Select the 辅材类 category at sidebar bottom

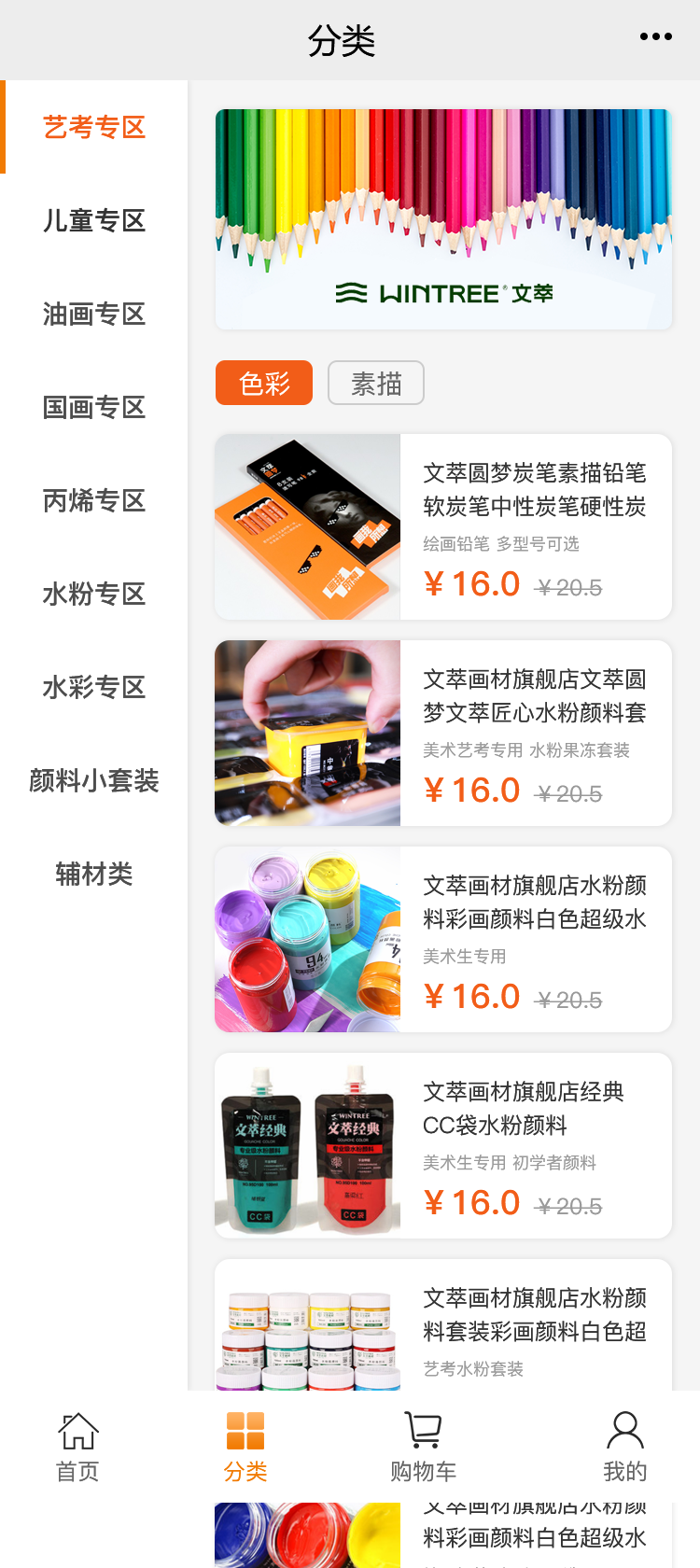coord(93,874)
